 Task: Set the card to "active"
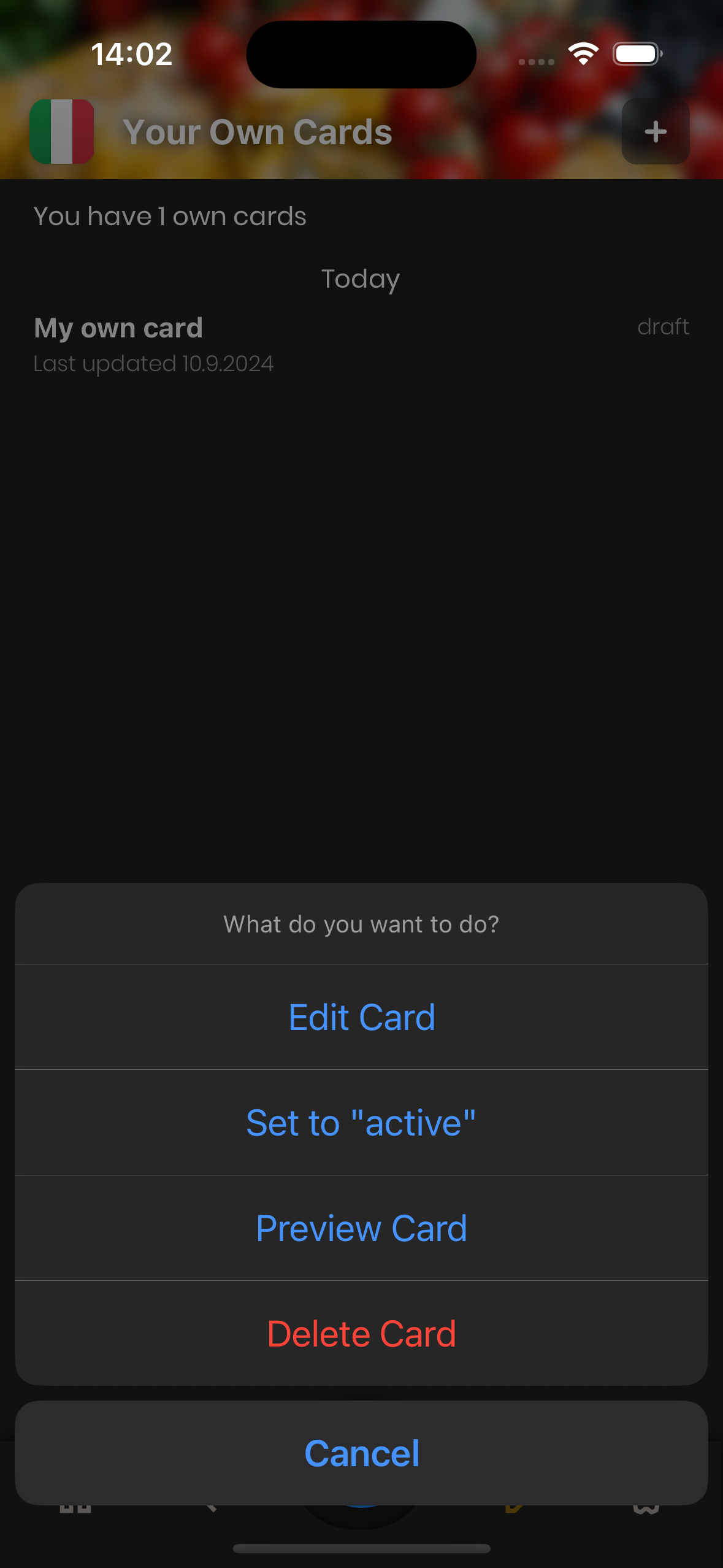pyautogui.click(x=361, y=1123)
